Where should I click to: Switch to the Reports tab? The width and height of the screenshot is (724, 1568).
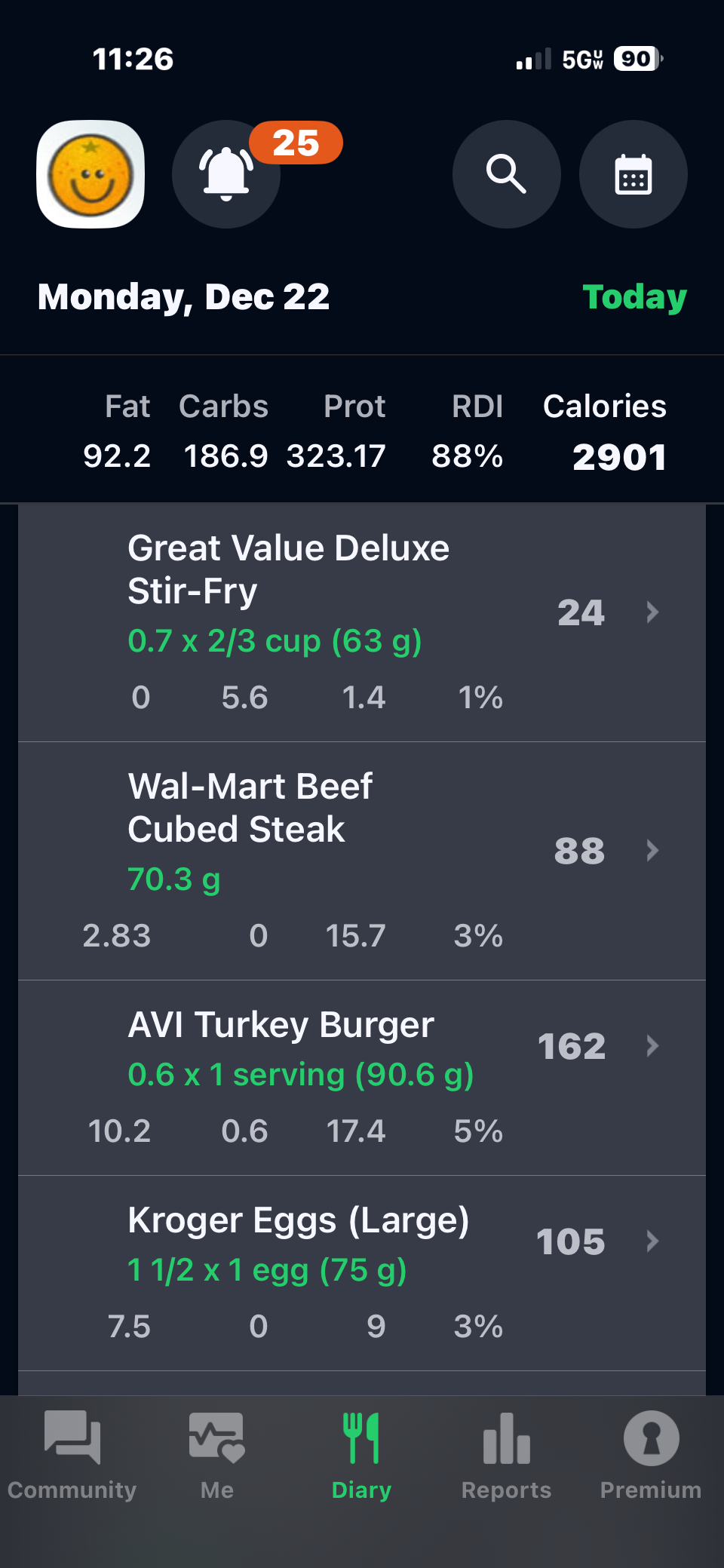(507, 1456)
